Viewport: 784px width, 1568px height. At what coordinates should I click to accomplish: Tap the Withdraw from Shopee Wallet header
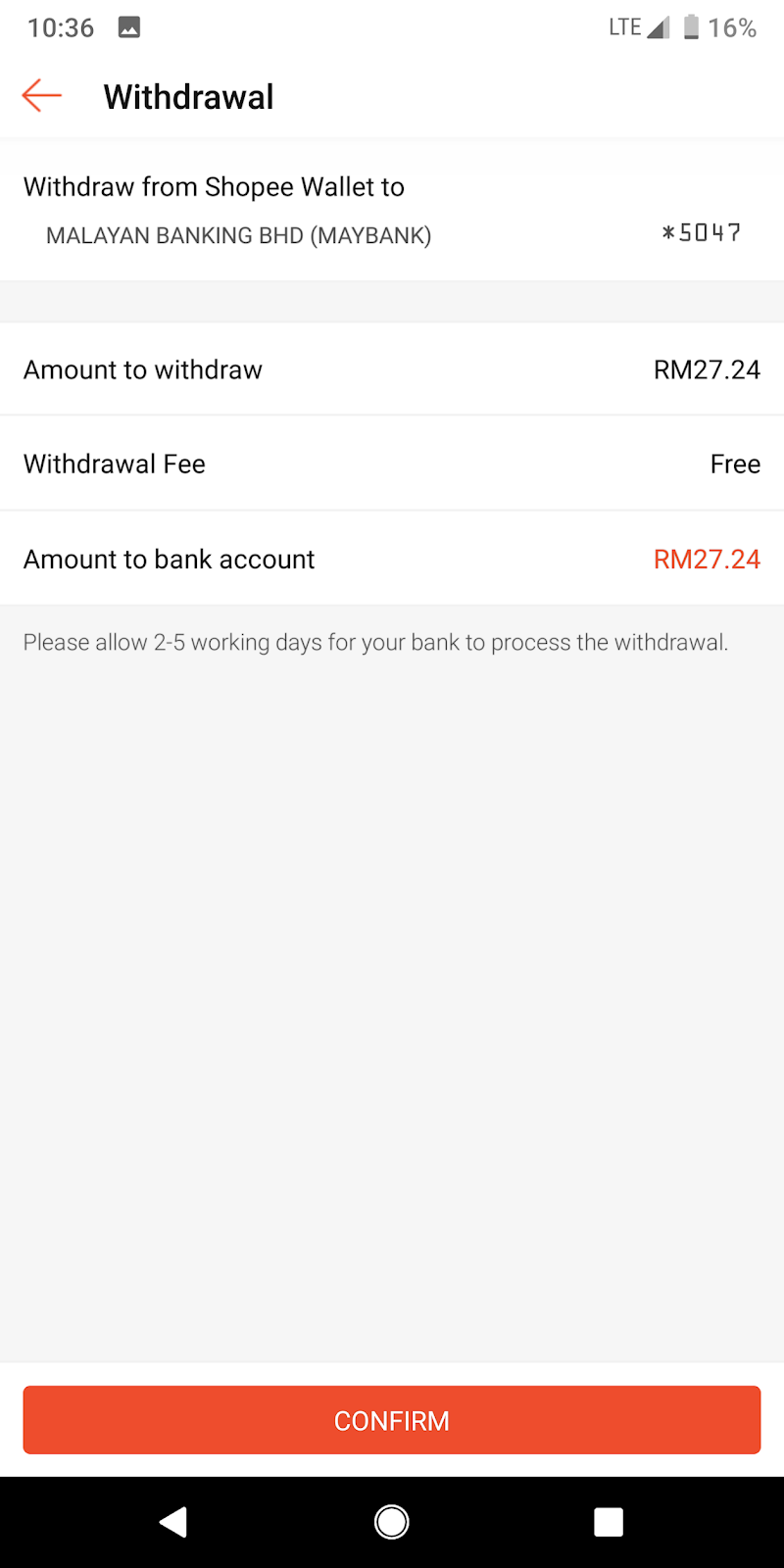[214, 186]
